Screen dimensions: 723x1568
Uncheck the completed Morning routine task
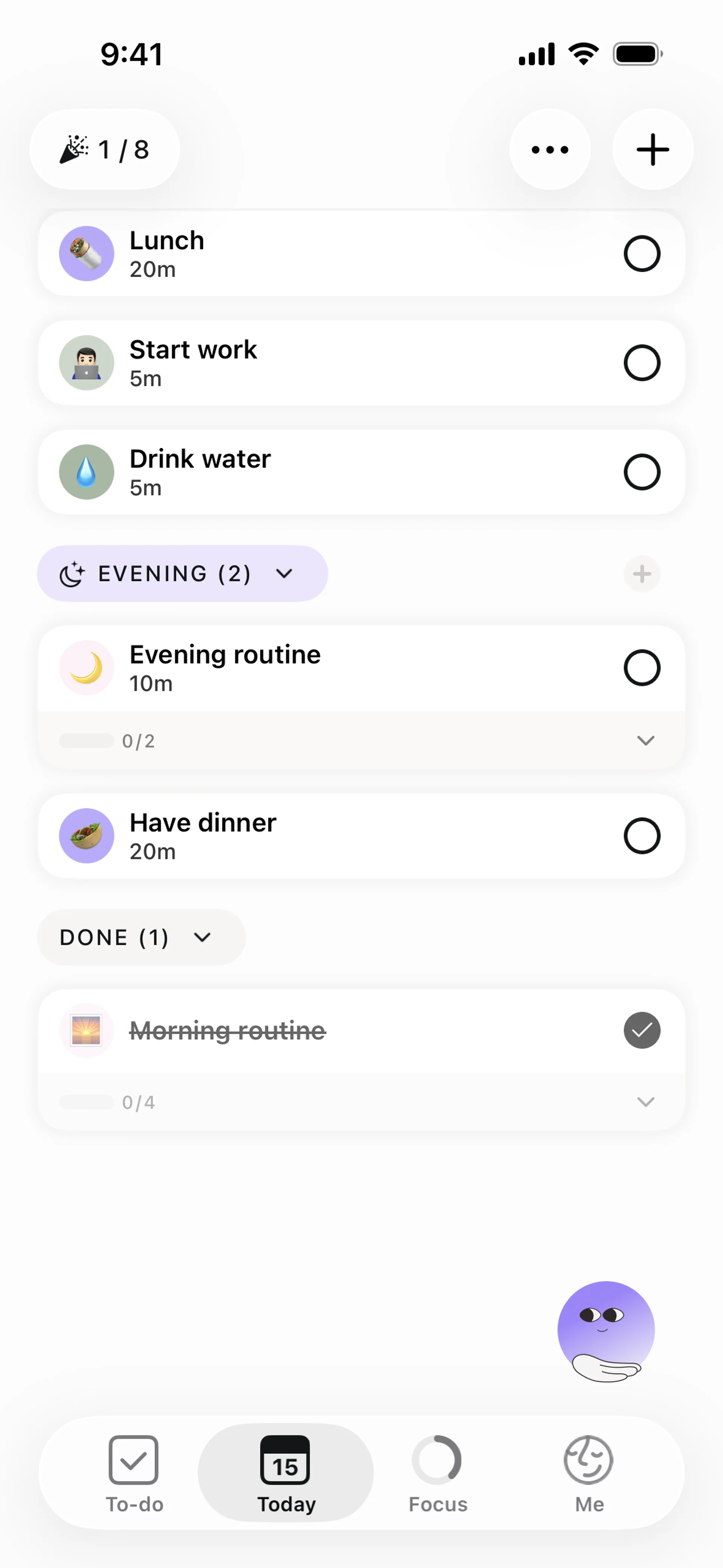coord(641,1030)
